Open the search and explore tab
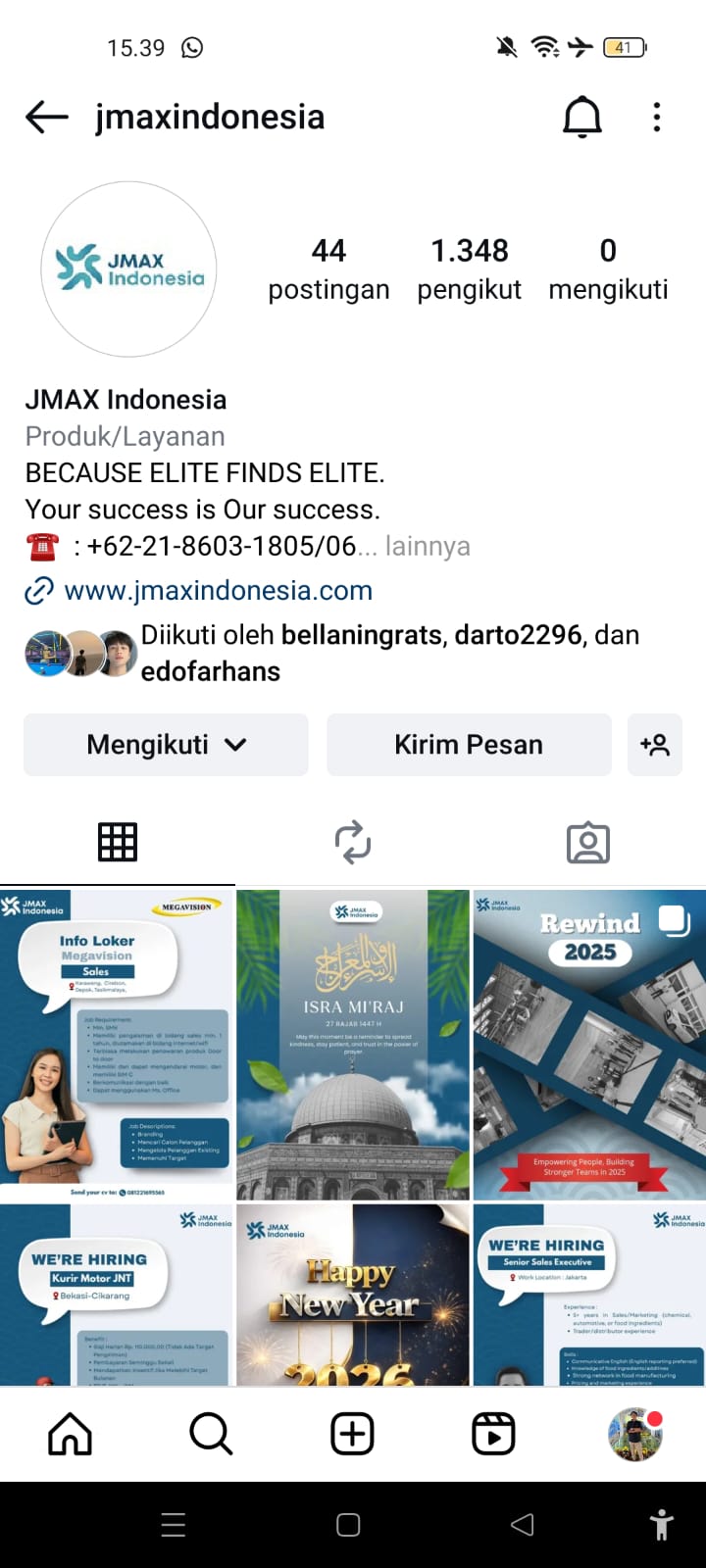The height and width of the screenshot is (1568, 706). (211, 1434)
